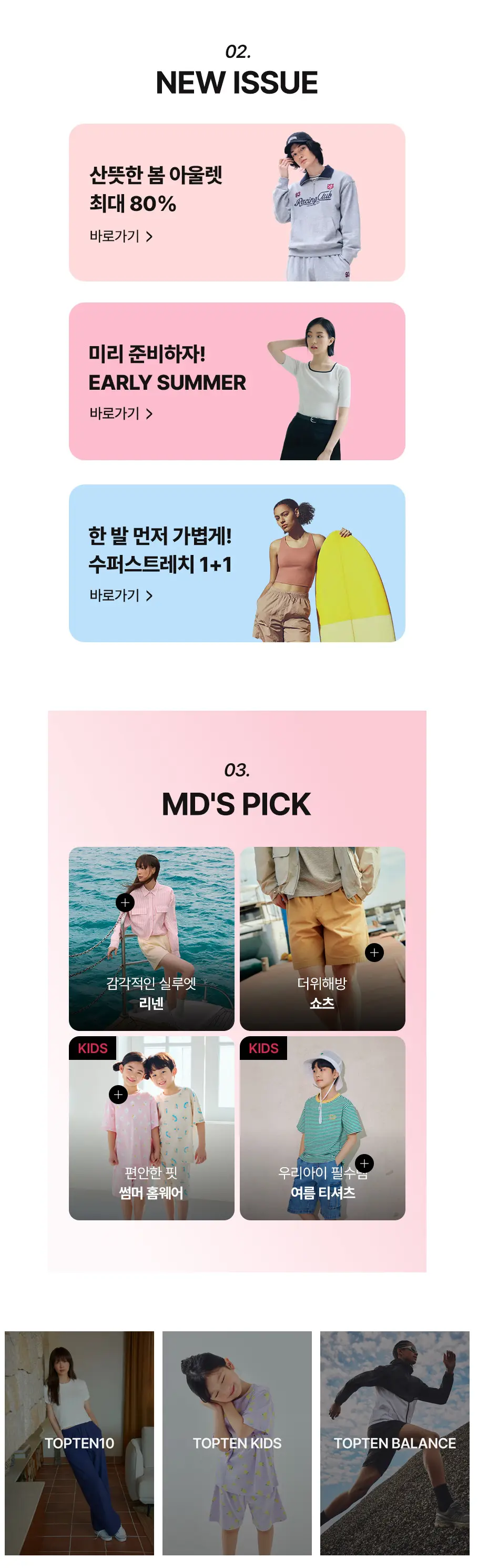Go to the TOPTEN BALANCE brand tile

tap(395, 1443)
